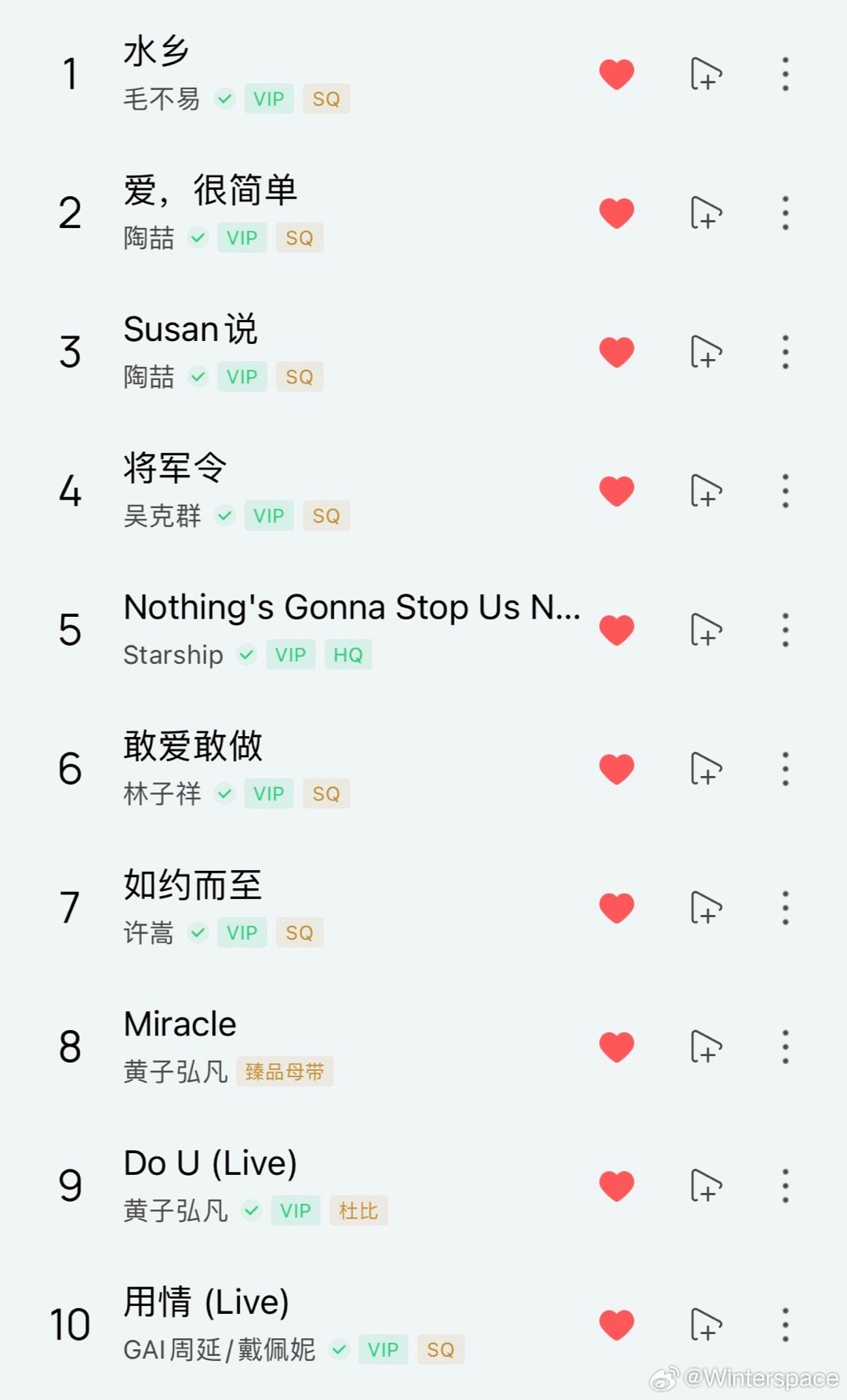
Task: Add Miracle to play queue
Action: click(x=706, y=1046)
